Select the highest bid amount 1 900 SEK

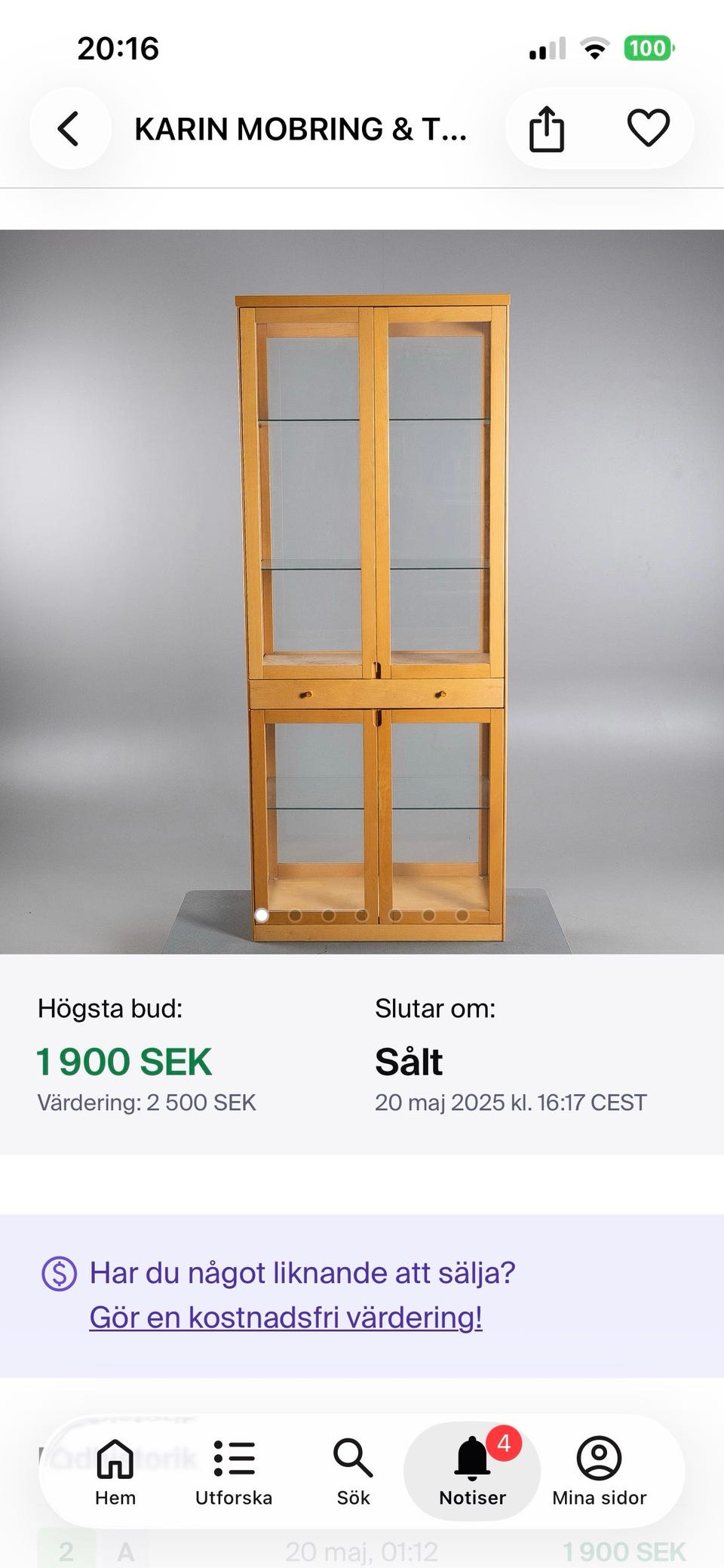(124, 1061)
